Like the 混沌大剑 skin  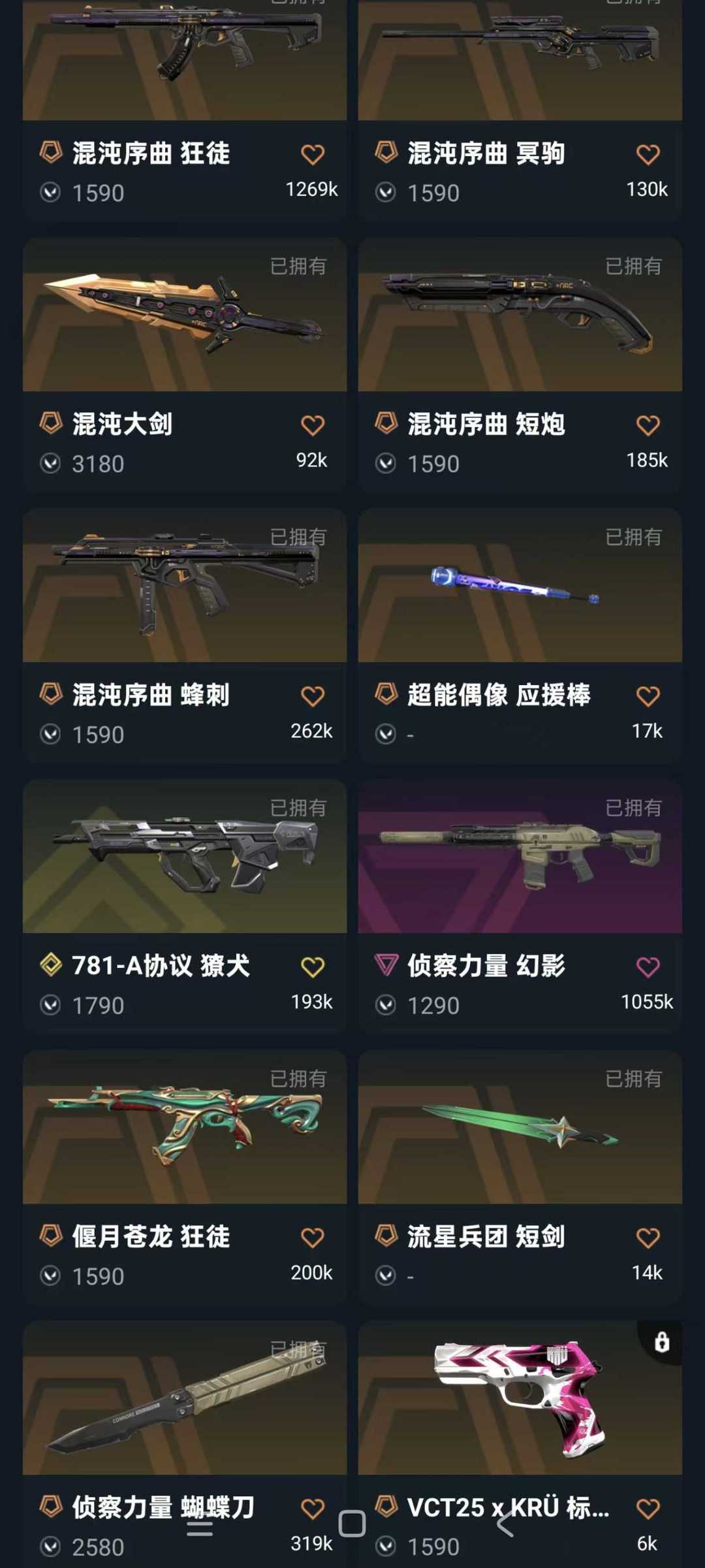tap(312, 426)
